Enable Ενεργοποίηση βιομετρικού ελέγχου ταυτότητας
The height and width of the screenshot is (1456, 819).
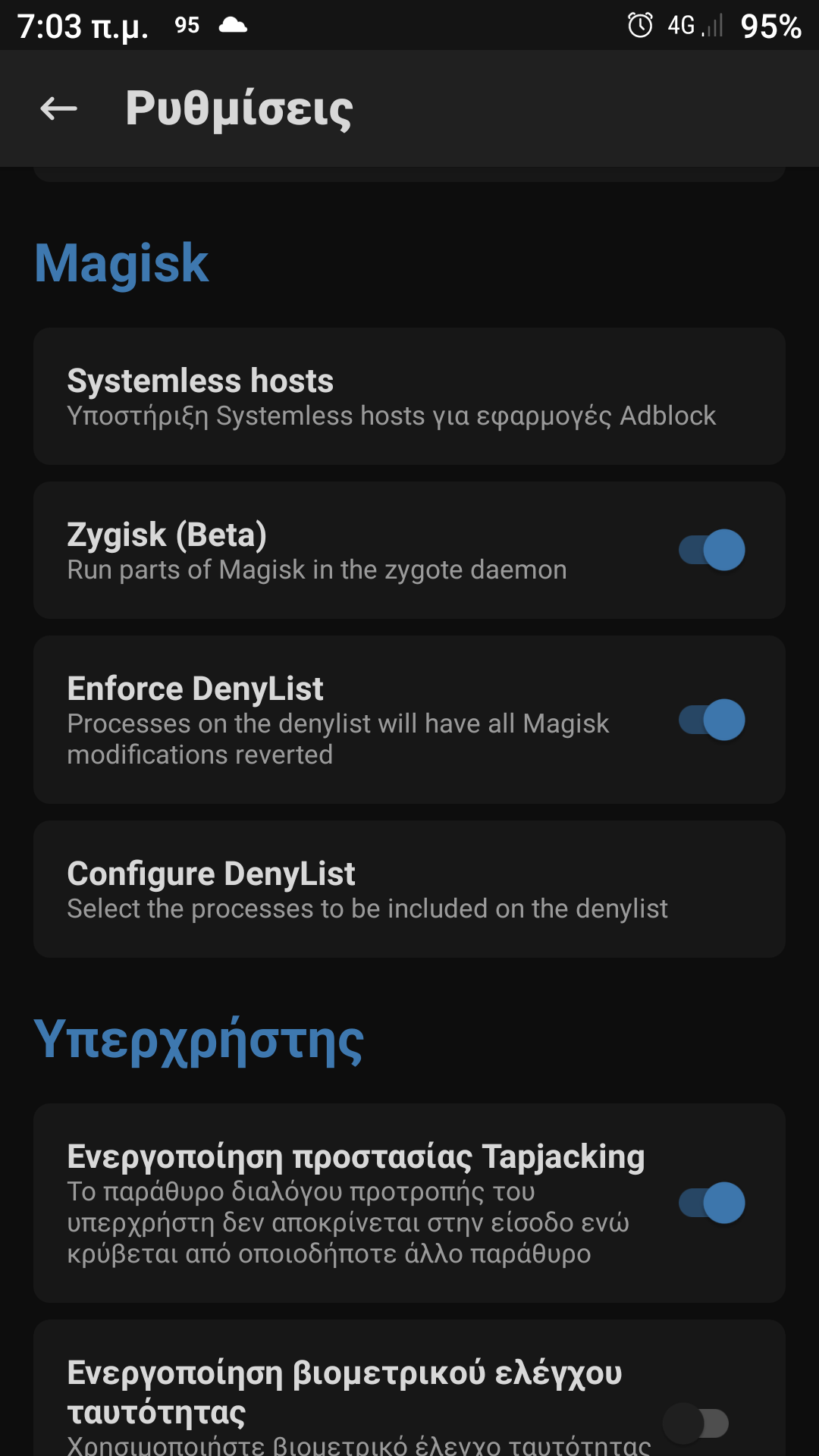696,1423
